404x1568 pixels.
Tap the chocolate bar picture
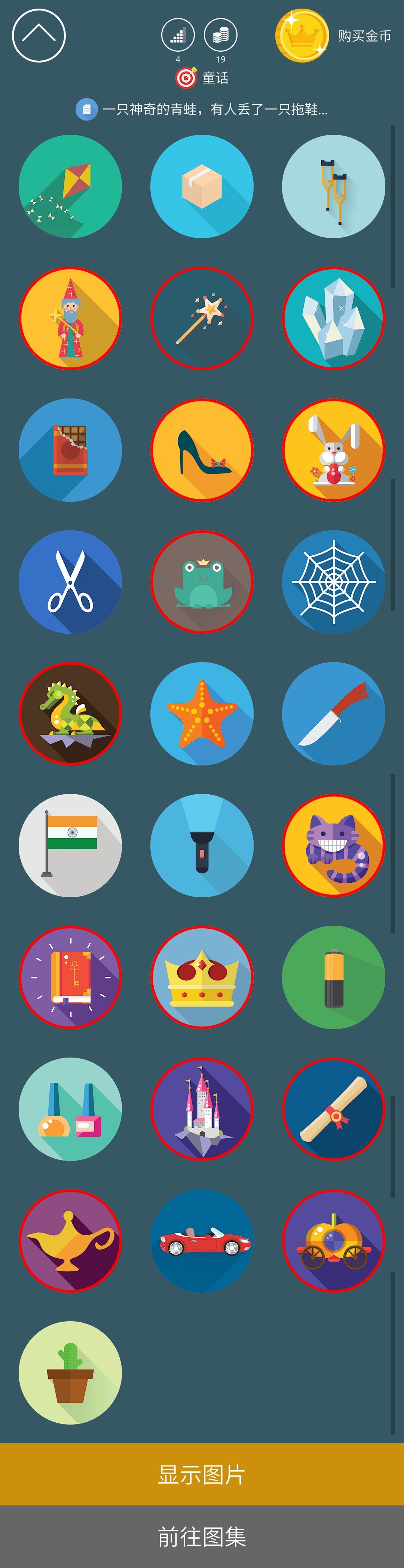(71, 450)
